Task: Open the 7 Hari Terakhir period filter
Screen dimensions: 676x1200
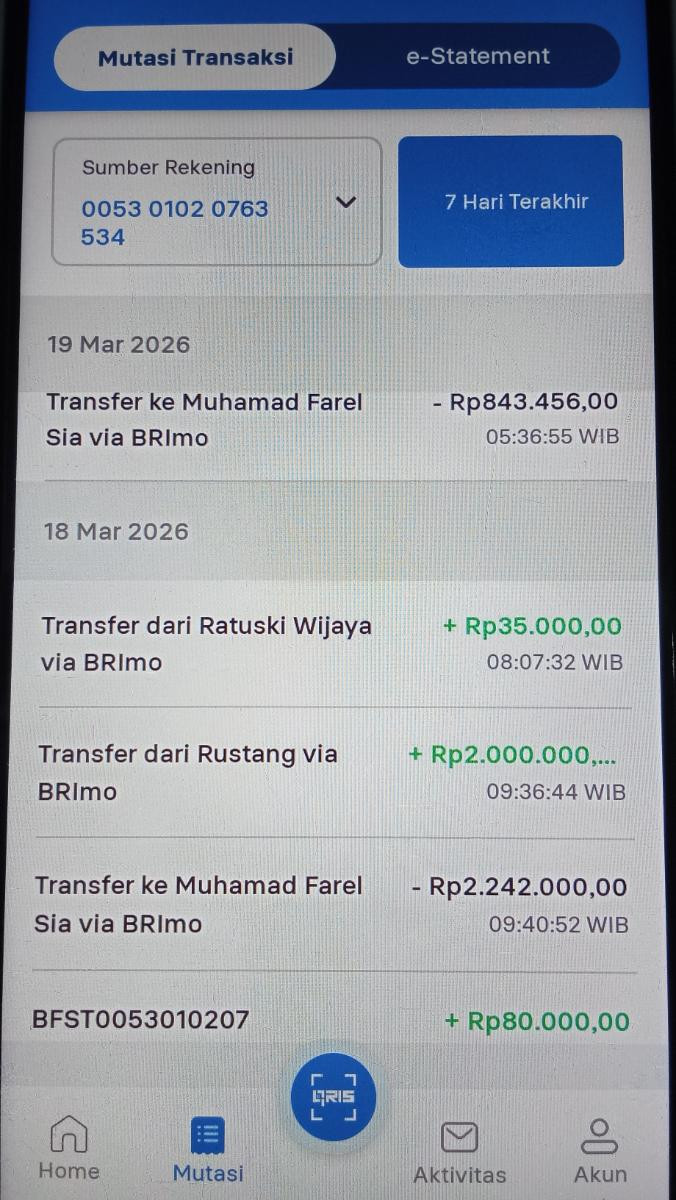Action: point(511,202)
